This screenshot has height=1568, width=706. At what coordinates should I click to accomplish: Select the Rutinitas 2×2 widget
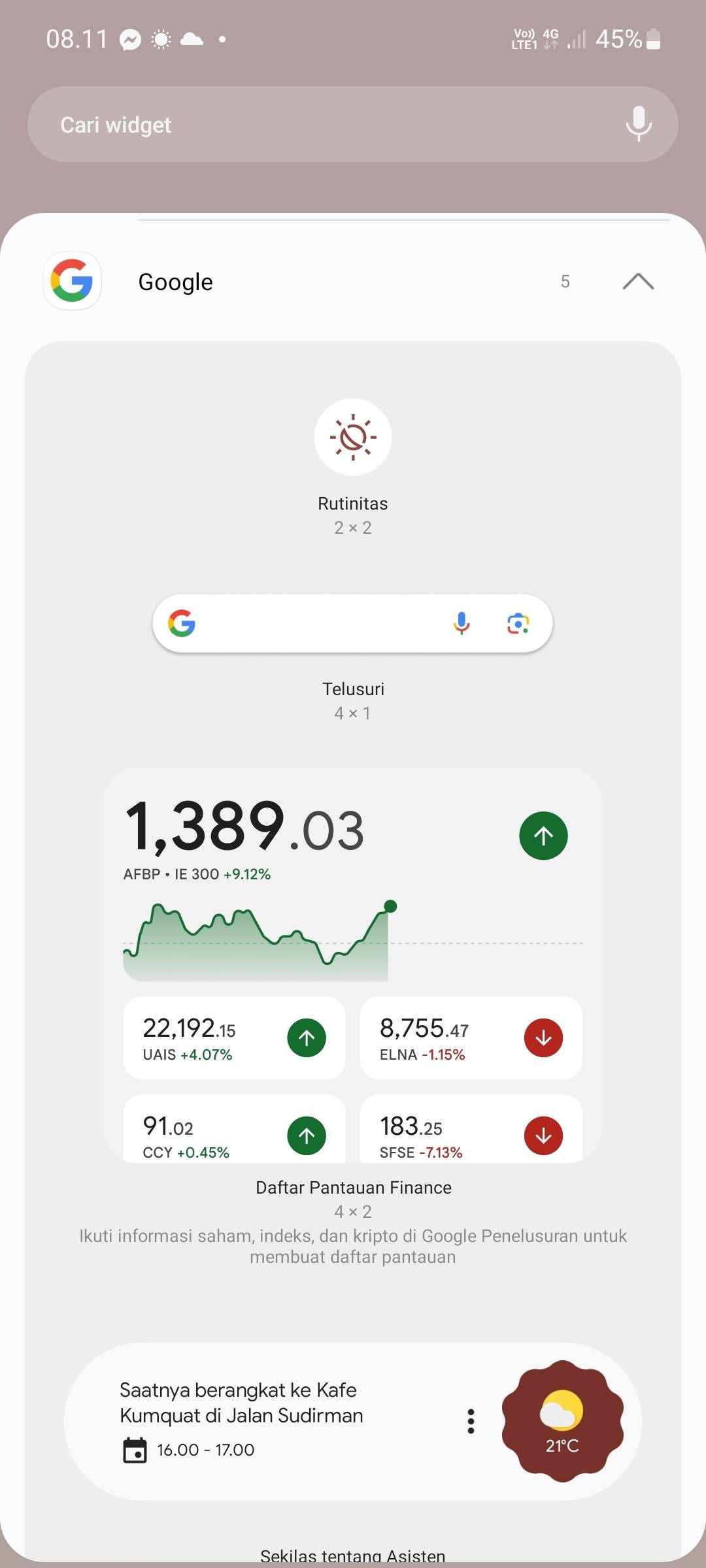coord(353,438)
